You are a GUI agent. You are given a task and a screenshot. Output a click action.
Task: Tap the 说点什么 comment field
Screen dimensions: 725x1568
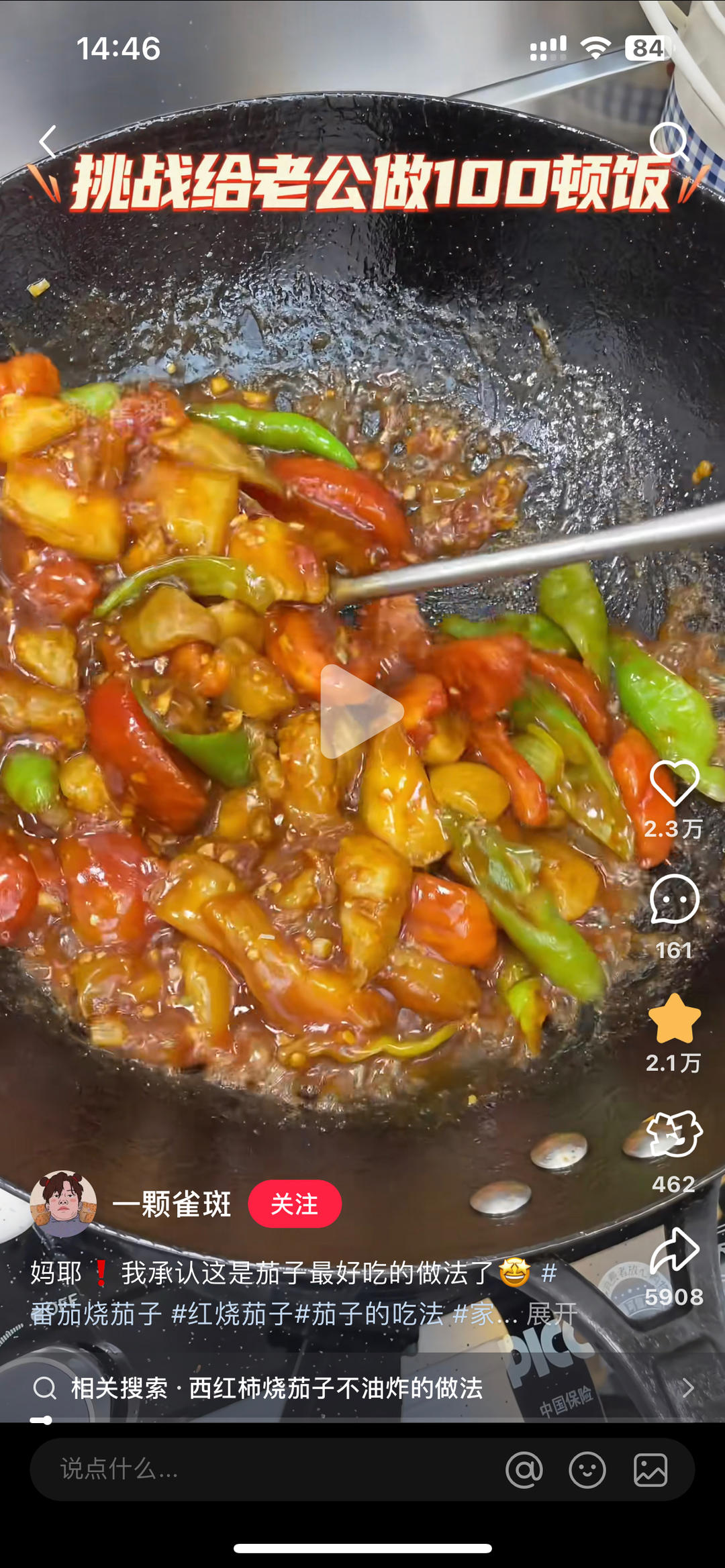click(255, 1469)
